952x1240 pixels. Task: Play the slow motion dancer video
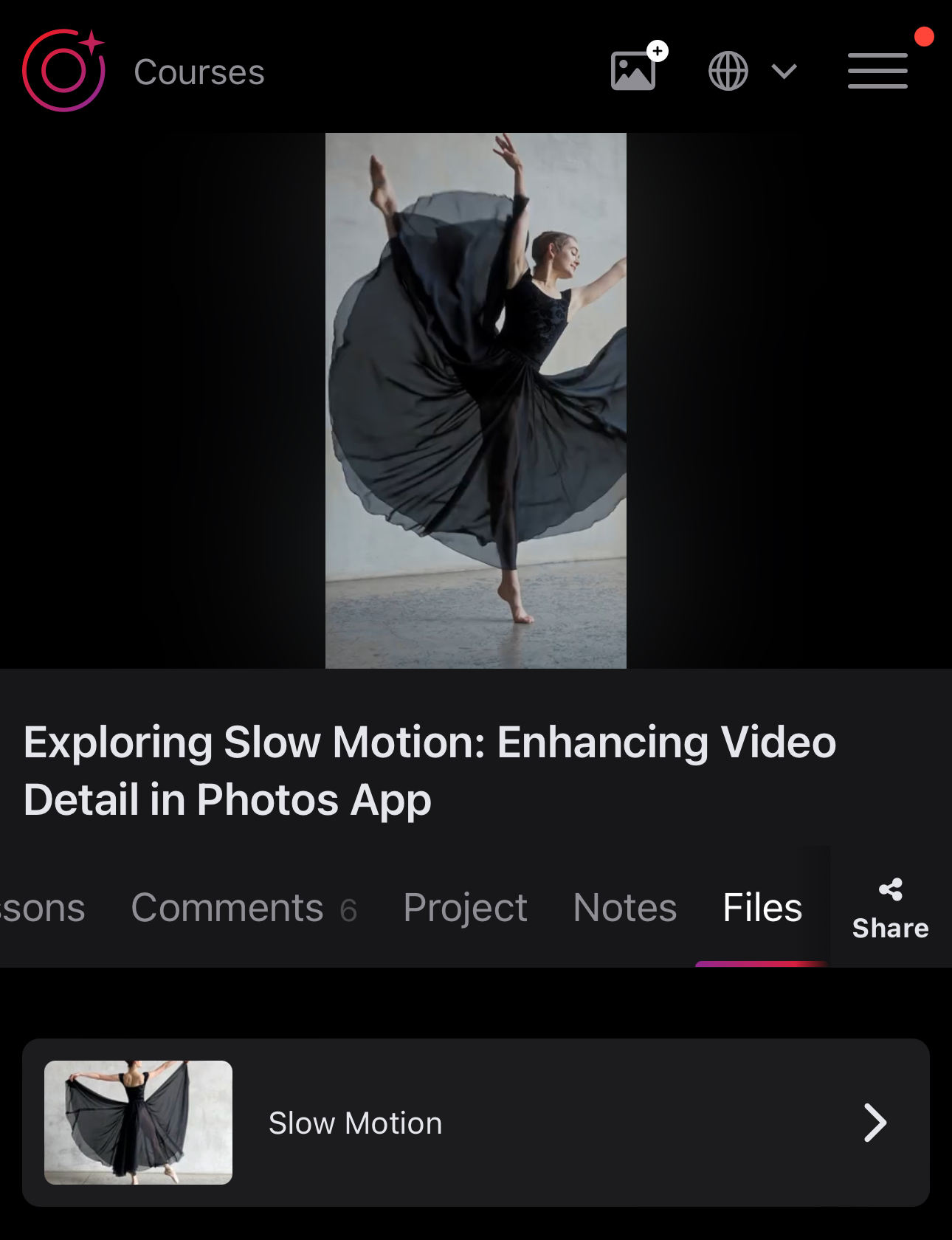[x=476, y=400]
